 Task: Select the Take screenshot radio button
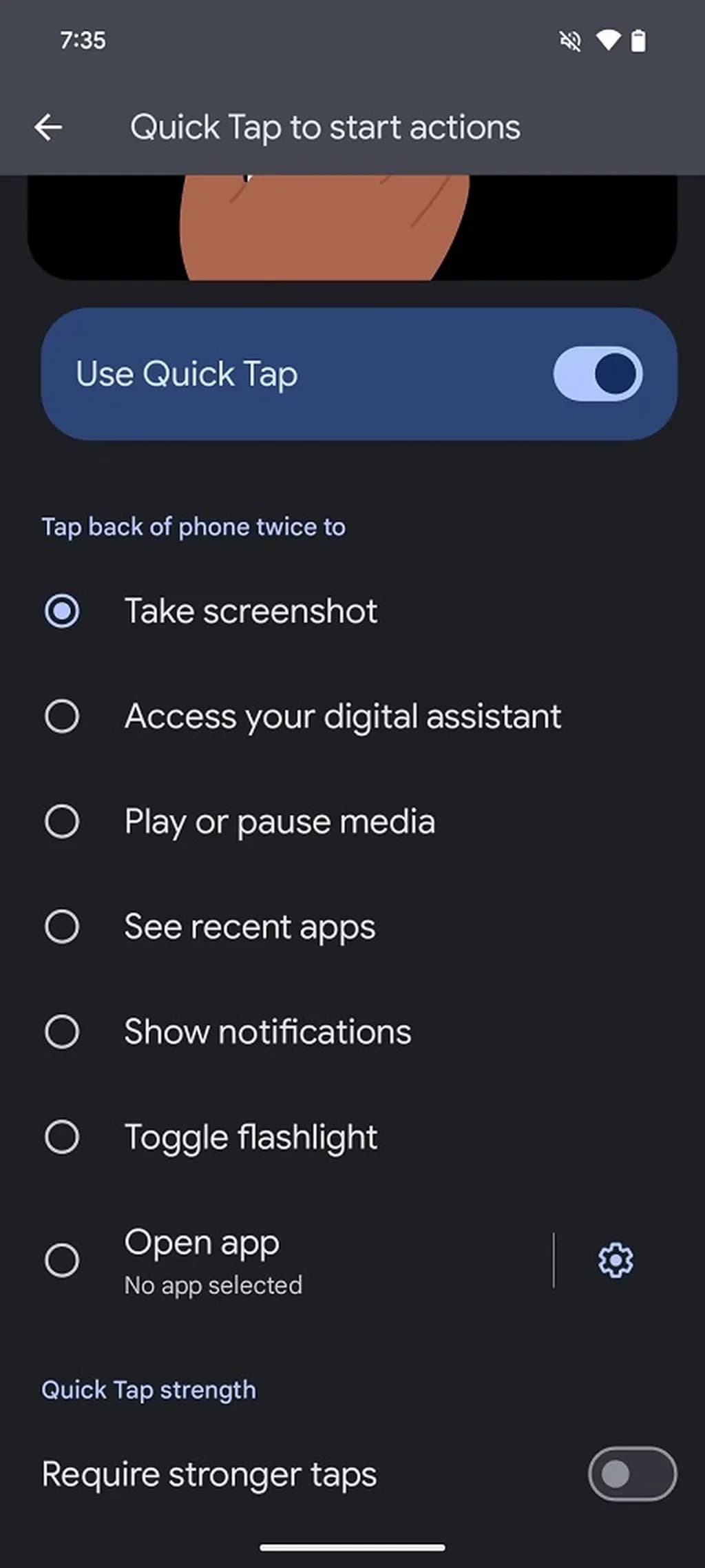click(x=63, y=610)
